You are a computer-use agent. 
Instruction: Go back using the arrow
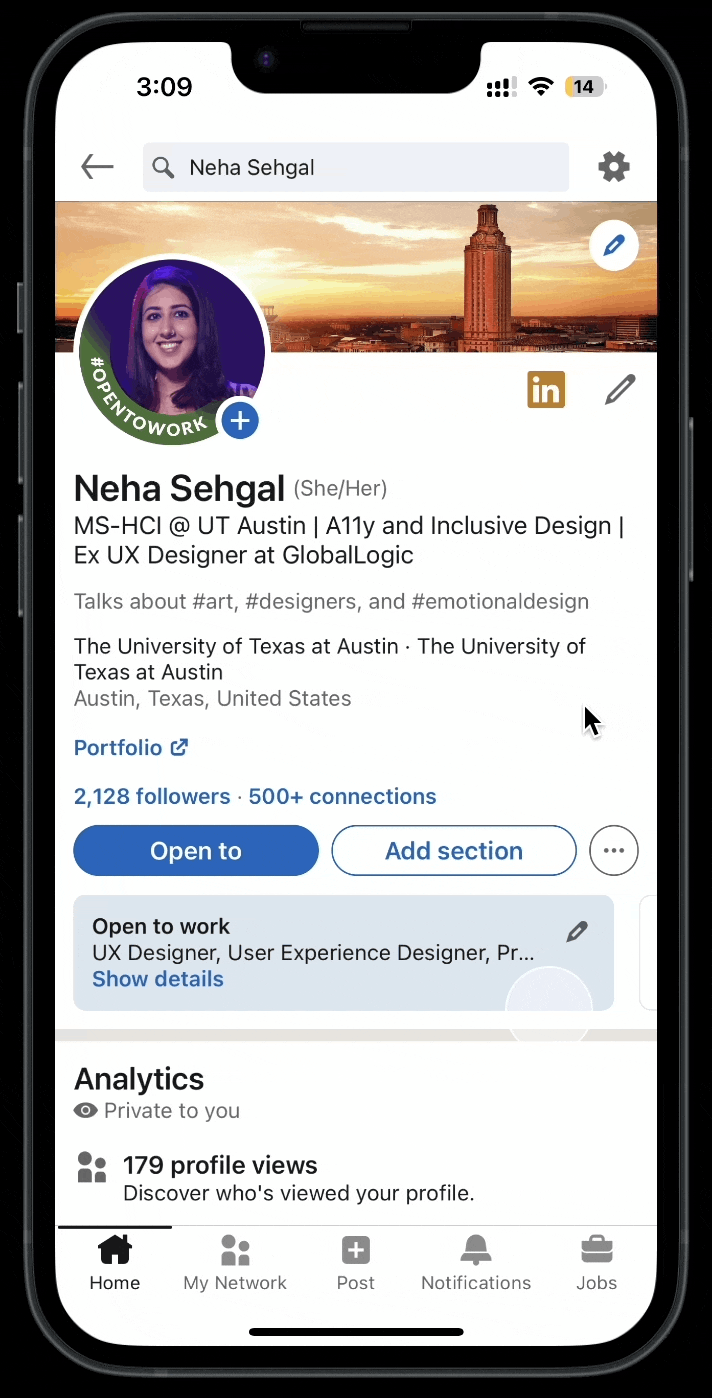click(x=97, y=167)
